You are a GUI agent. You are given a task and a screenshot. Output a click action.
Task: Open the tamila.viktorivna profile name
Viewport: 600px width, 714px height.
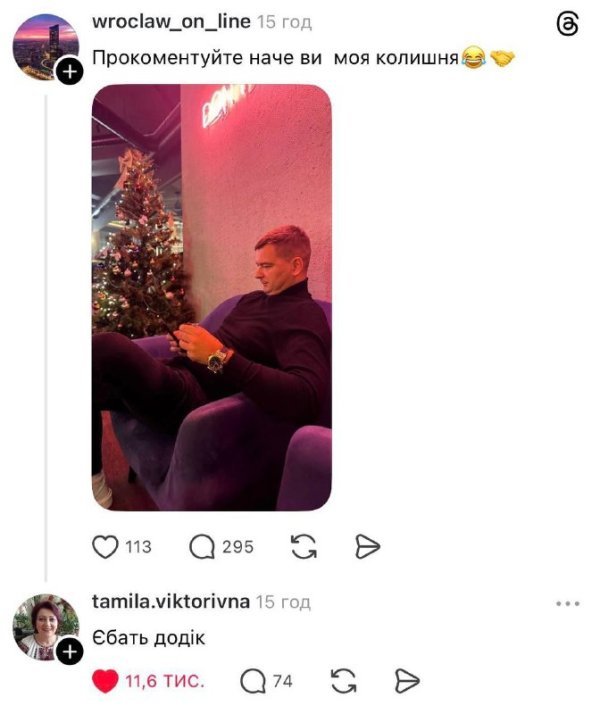[171, 602]
